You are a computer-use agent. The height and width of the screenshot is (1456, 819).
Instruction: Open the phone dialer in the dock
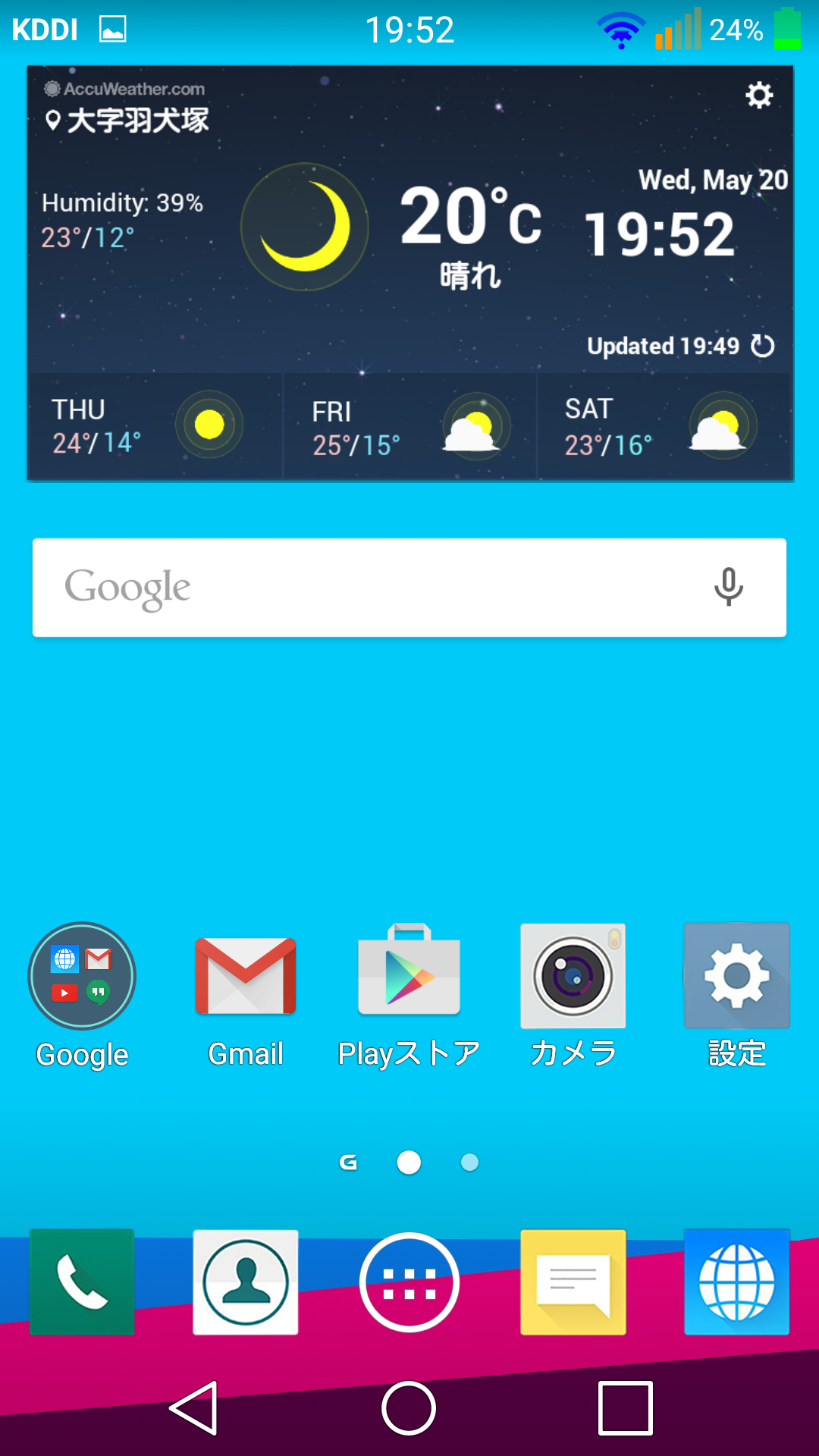point(82,1282)
